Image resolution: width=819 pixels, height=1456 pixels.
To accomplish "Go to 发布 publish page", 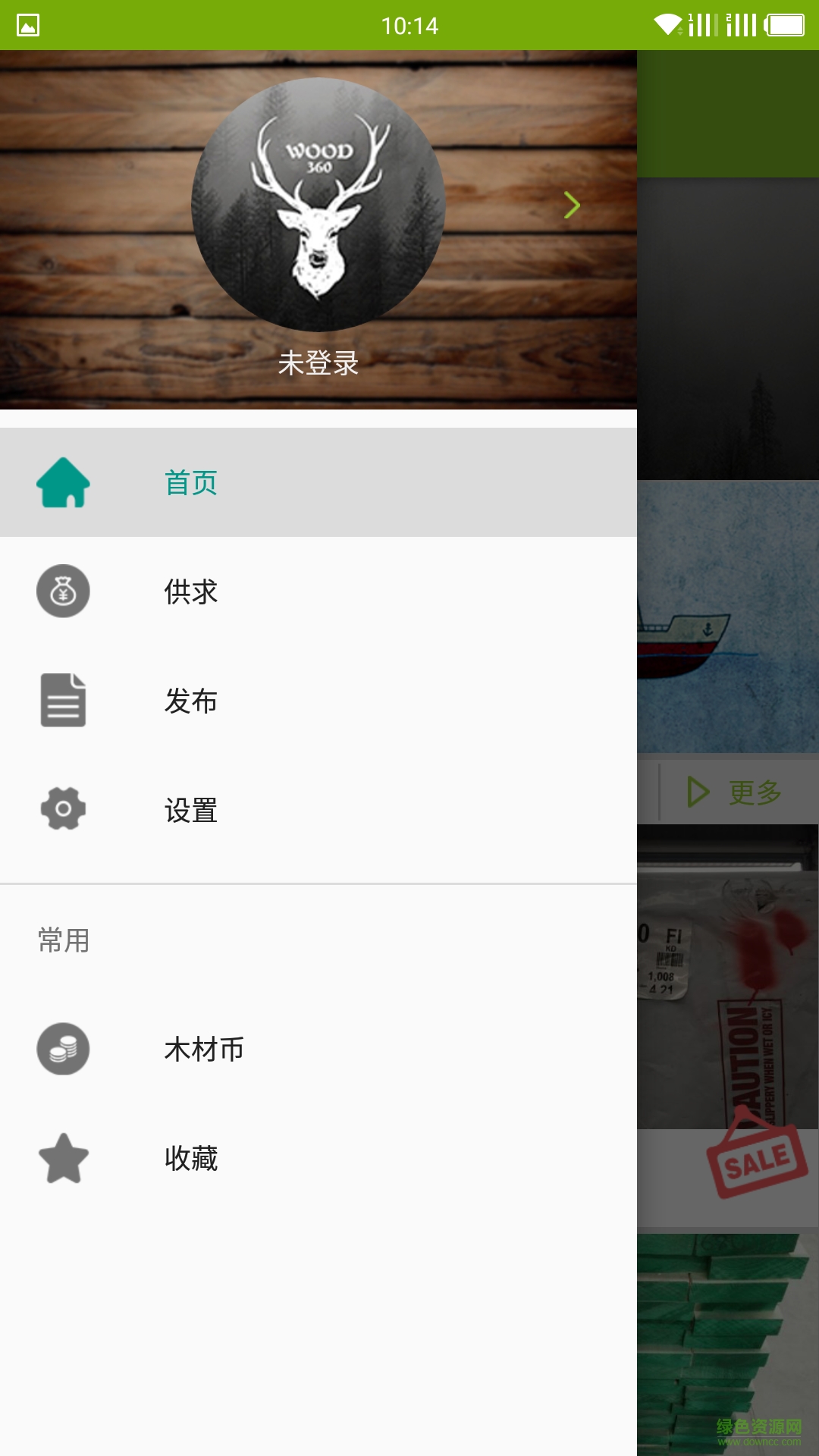I will pos(191,701).
